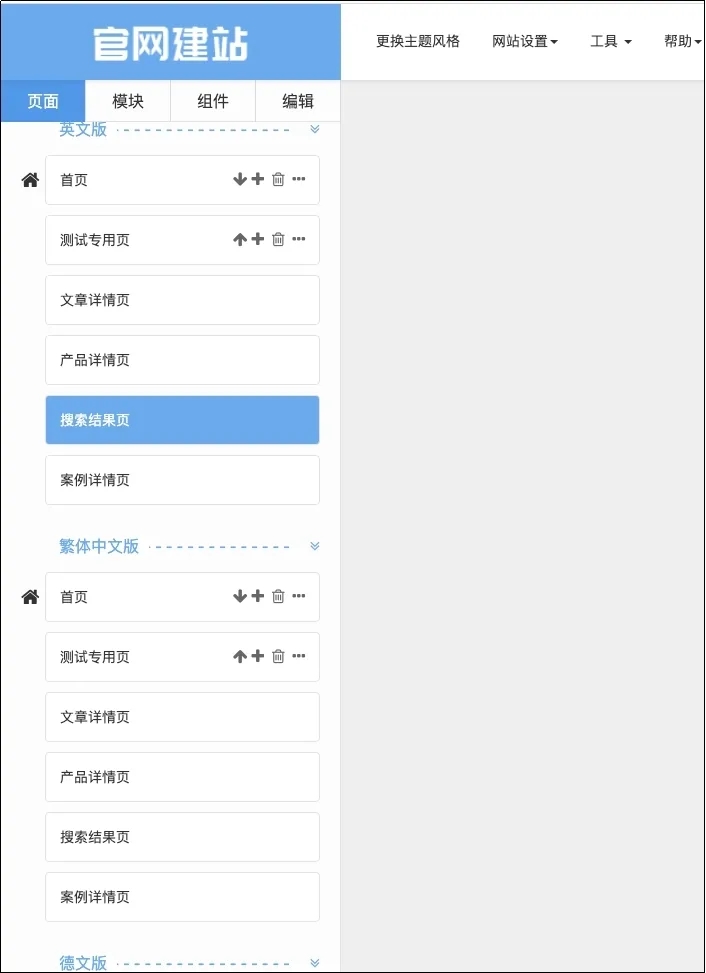Add a page after 首页 under 繁体中文版
706x973 pixels.
click(x=258, y=597)
